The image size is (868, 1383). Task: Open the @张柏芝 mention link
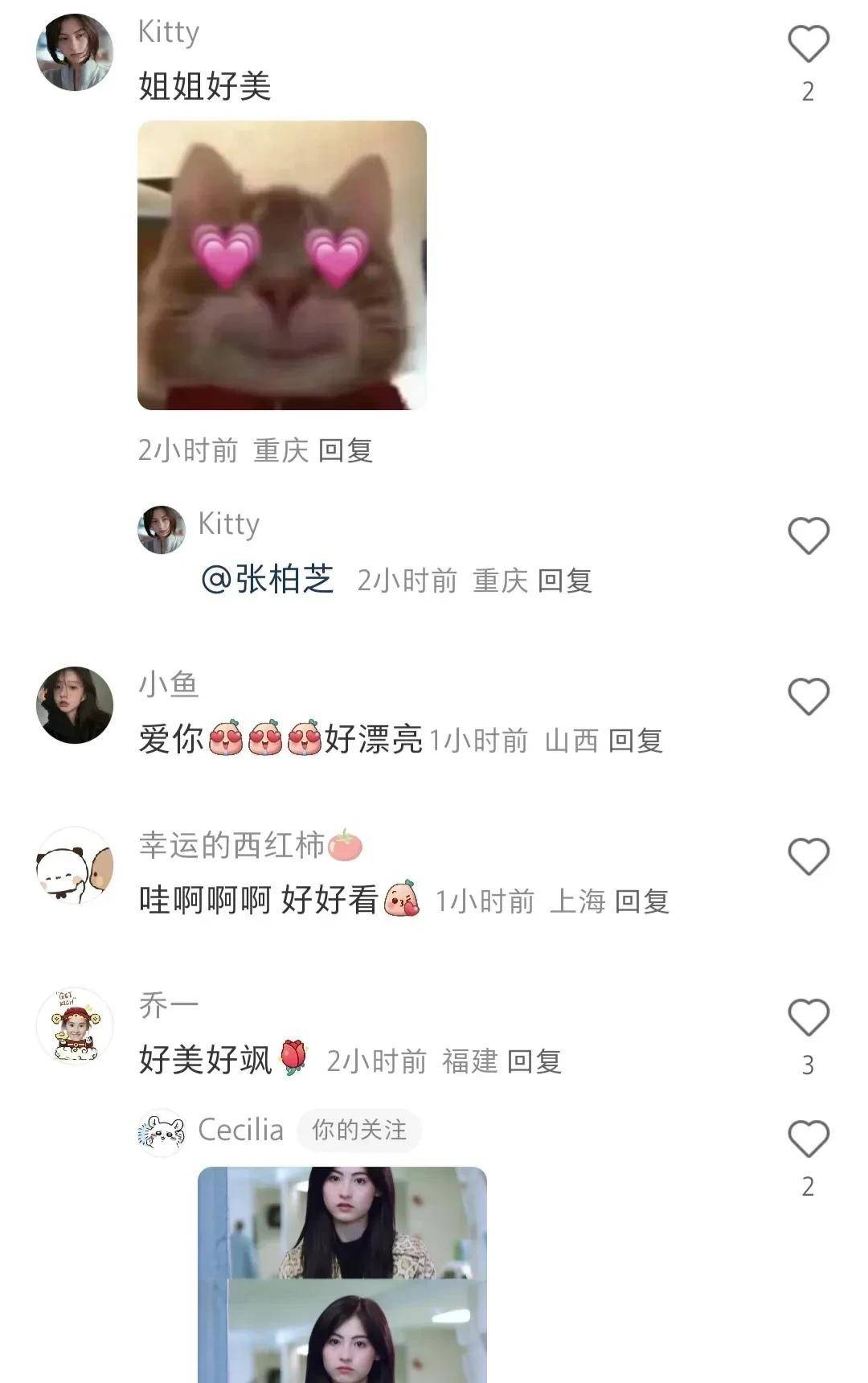(x=268, y=580)
